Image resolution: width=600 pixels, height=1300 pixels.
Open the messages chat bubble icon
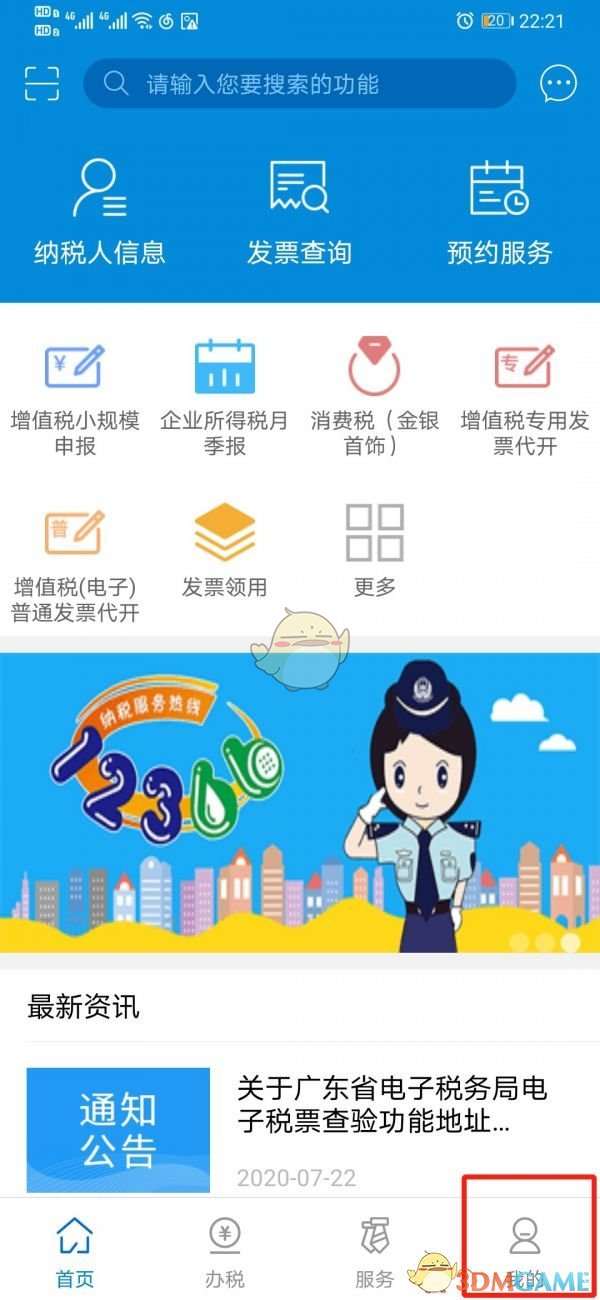[558, 84]
